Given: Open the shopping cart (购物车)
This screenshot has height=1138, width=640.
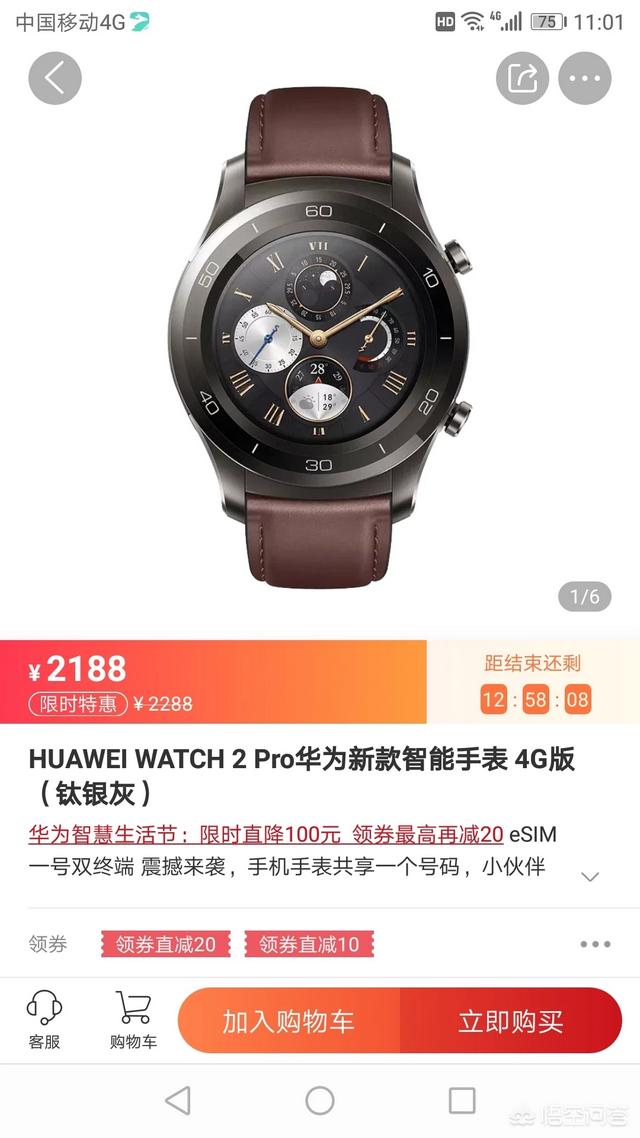Looking at the screenshot, I should (x=133, y=1020).
